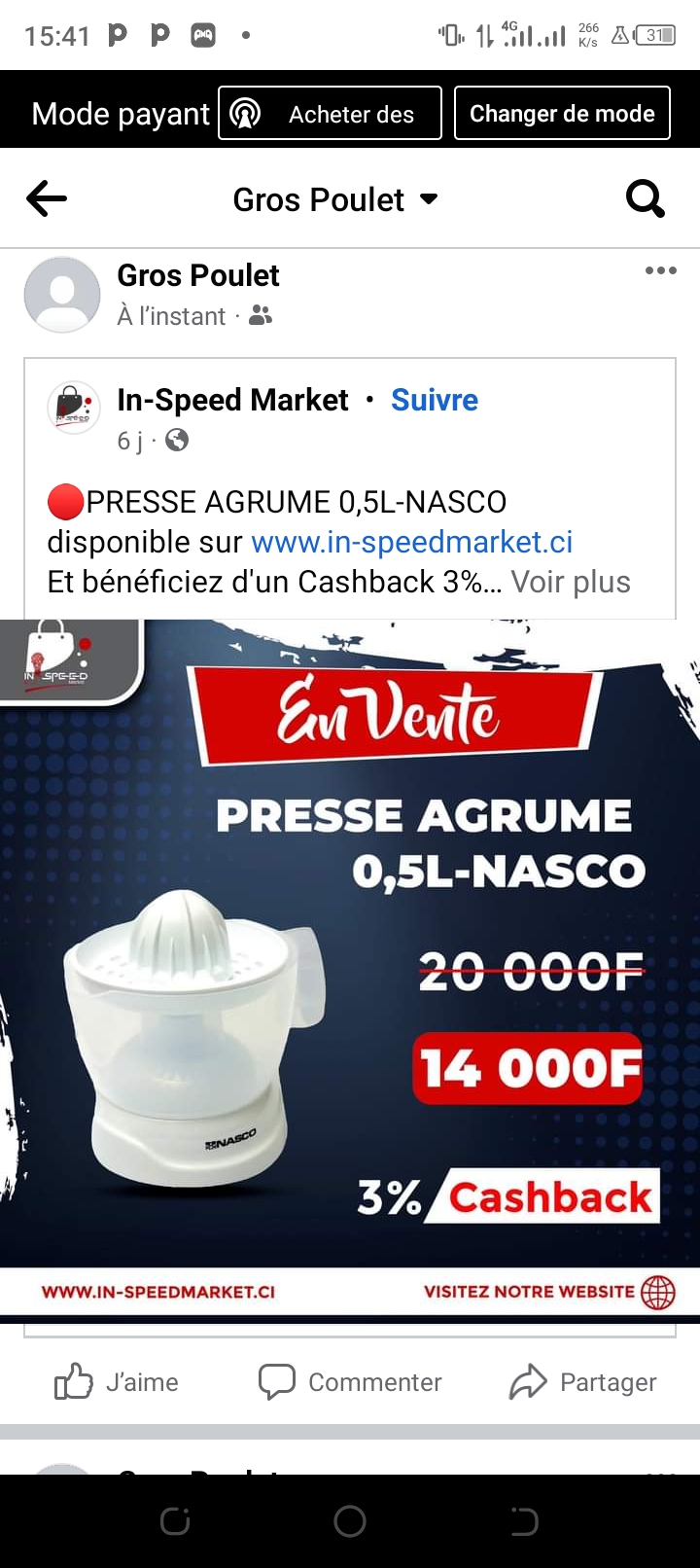The height and width of the screenshot is (1568, 700).
Task: Open Gros Poulet's profile picture
Action: coord(62,295)
